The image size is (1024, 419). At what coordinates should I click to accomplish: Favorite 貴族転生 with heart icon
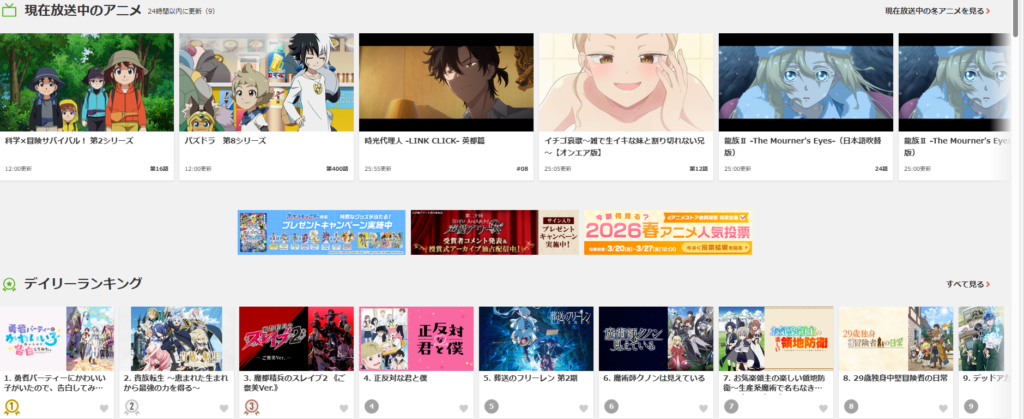pyautogui.click(x=223, y=409)
